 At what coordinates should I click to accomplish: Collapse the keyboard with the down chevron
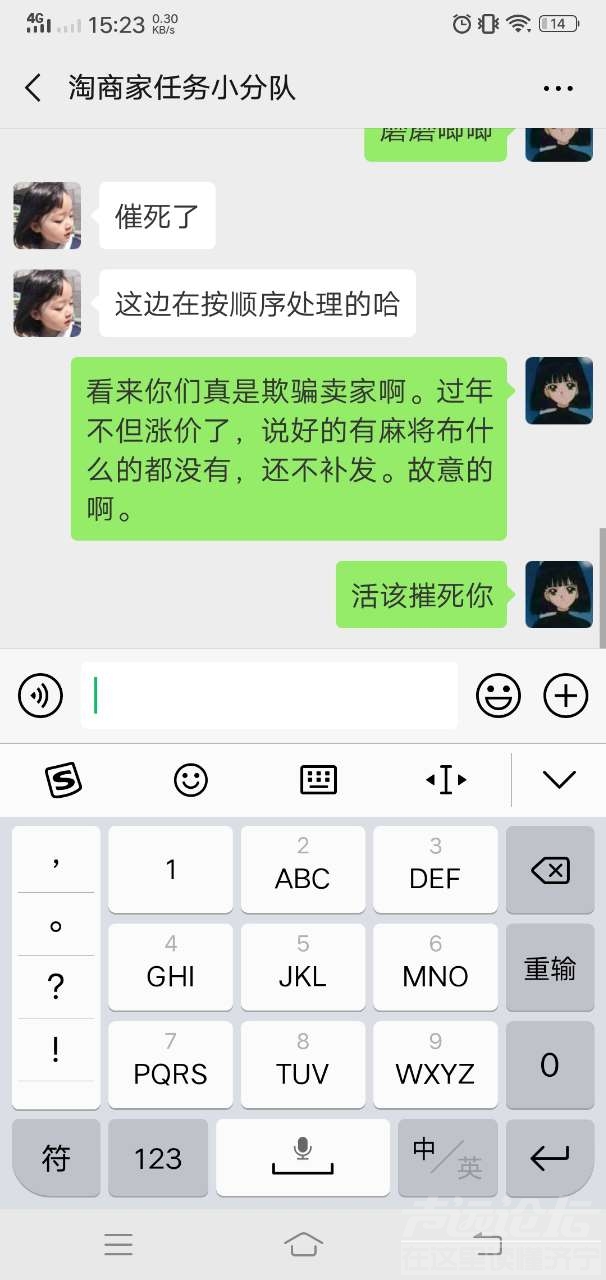pyautogui.click(x=558, y=779)
